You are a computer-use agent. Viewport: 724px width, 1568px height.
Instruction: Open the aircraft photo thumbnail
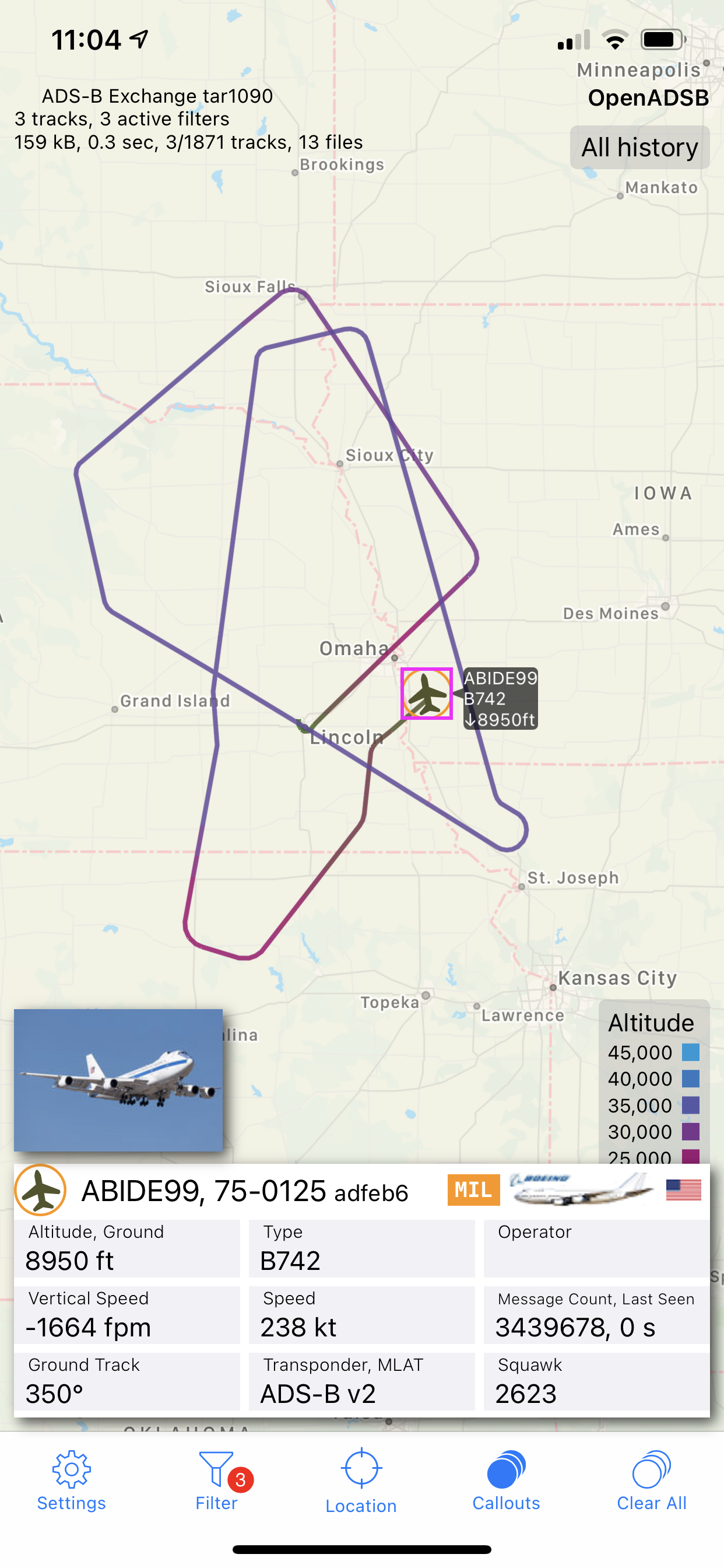pyautogui.click(x=119, y=1080)
